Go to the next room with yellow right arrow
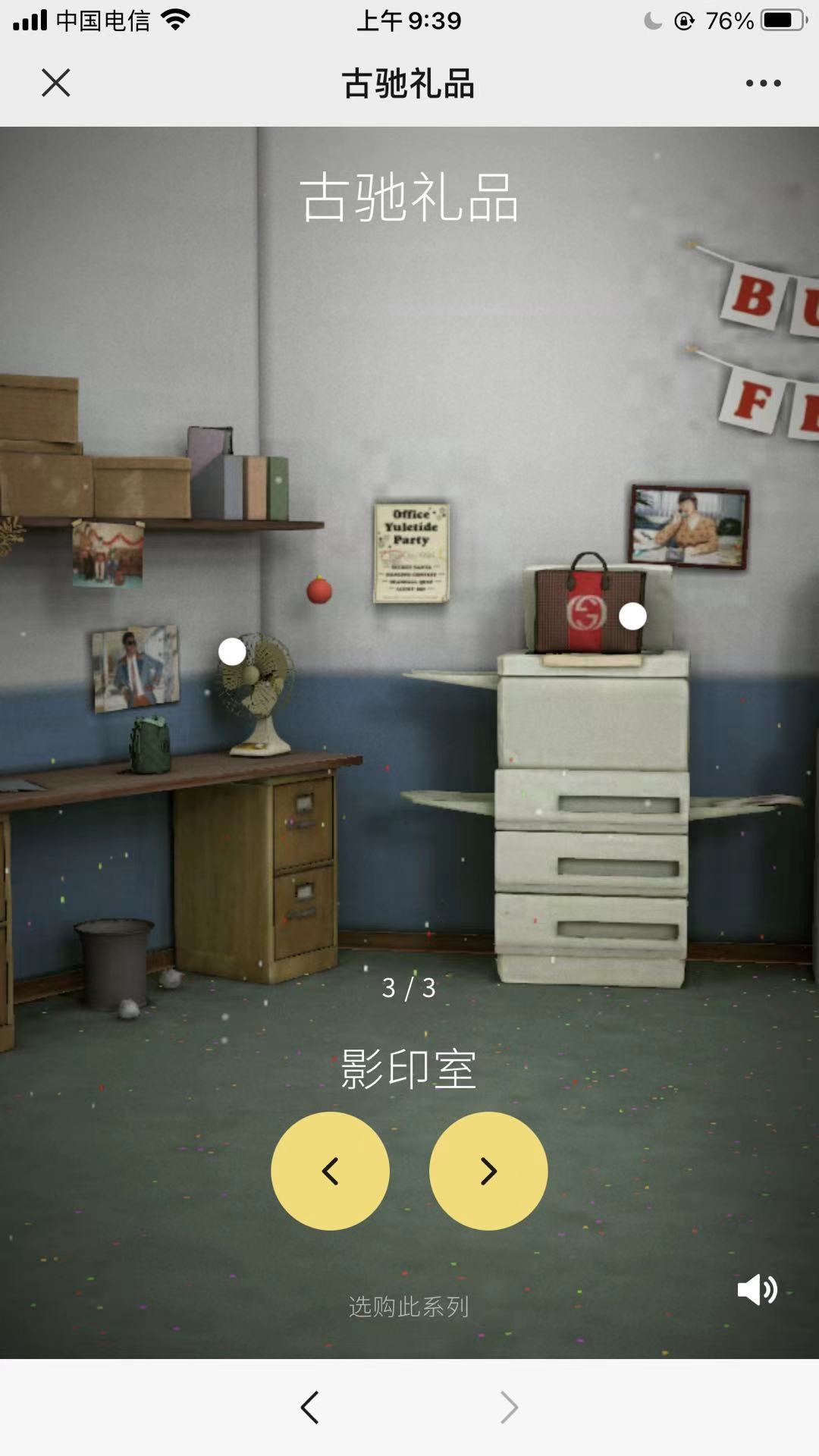 (x=488, y=1171)
